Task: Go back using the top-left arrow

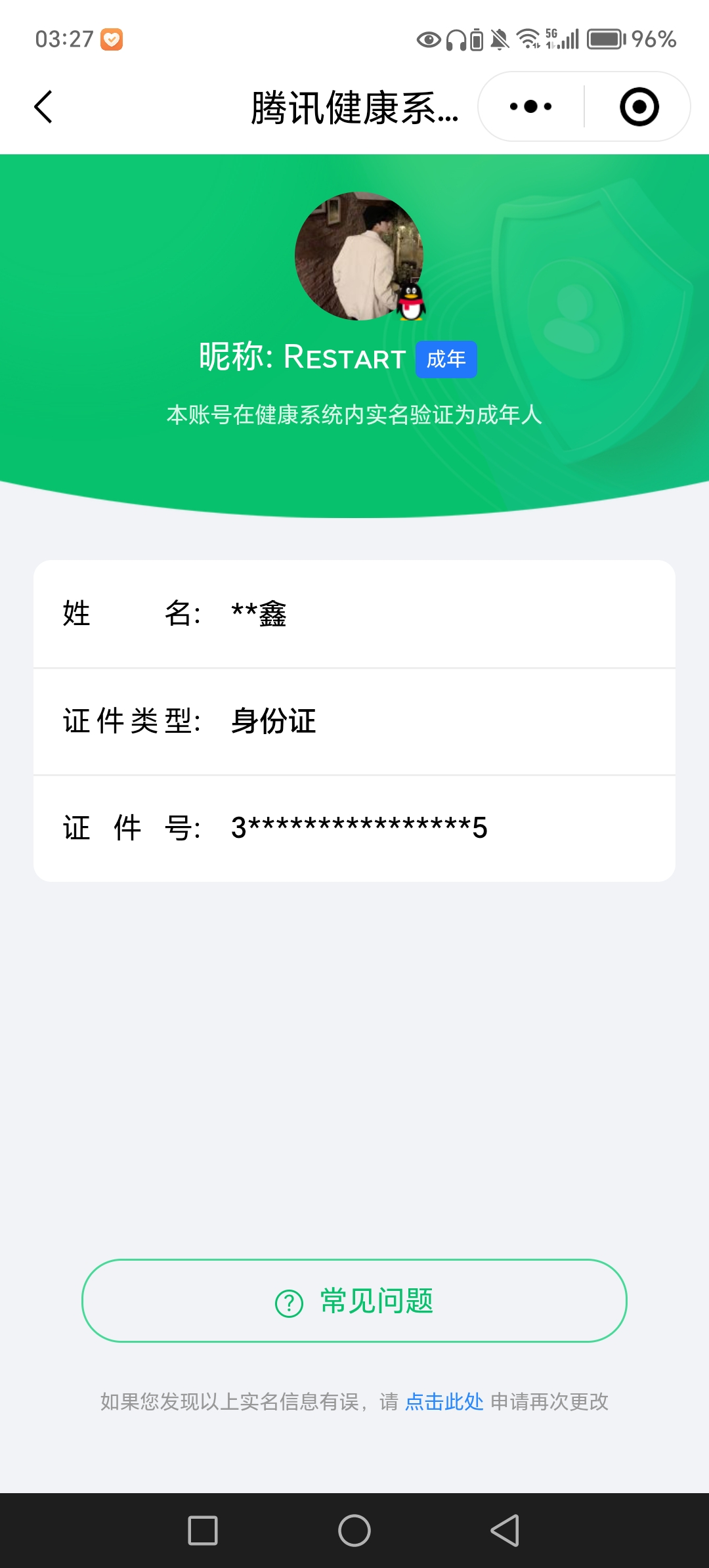Action: tap(43, 107)
